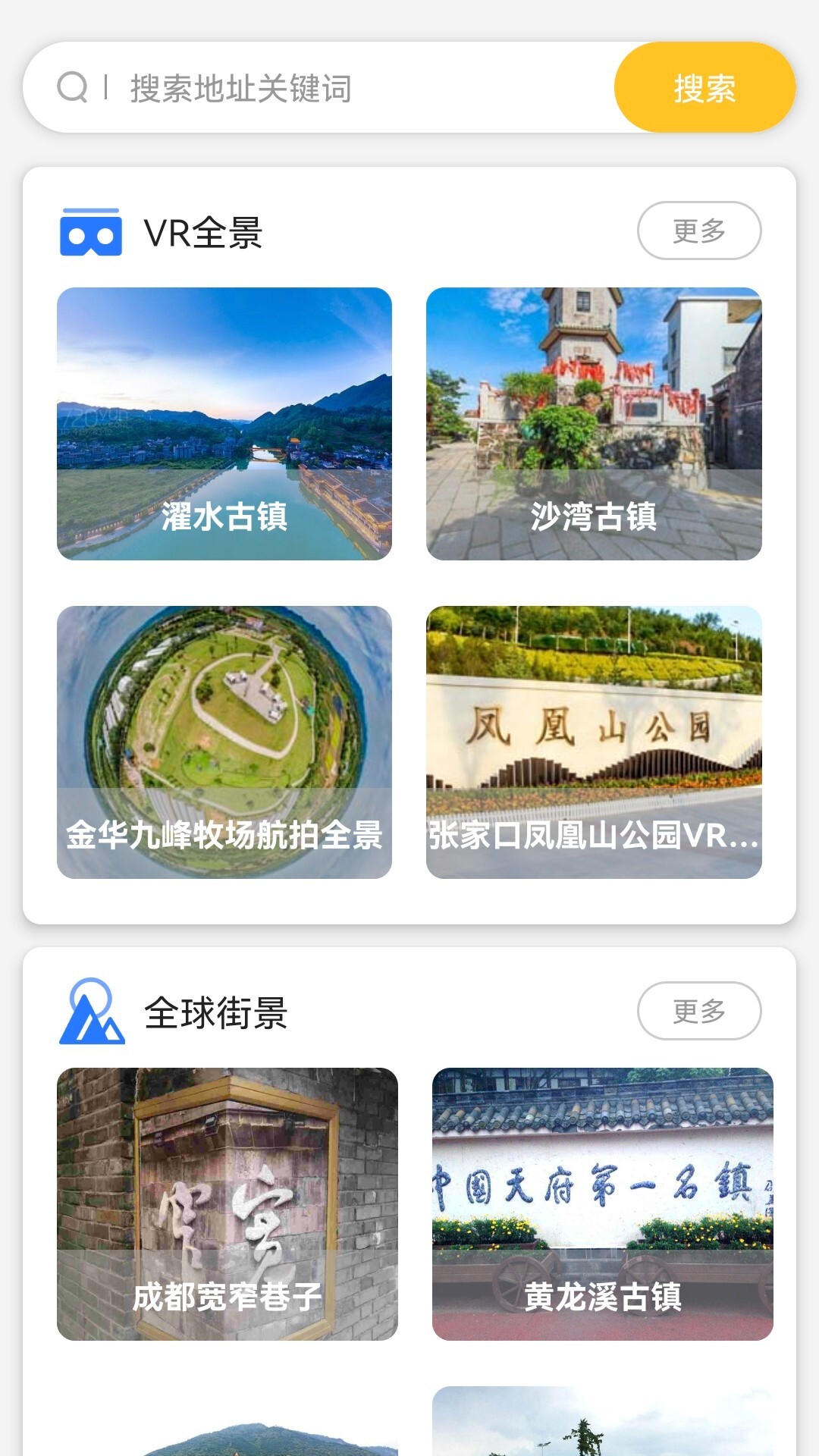This screenshot has width=819, height=1456.
Task: Click the magnifying glass search icon
Action: click(x=72, y=87)
